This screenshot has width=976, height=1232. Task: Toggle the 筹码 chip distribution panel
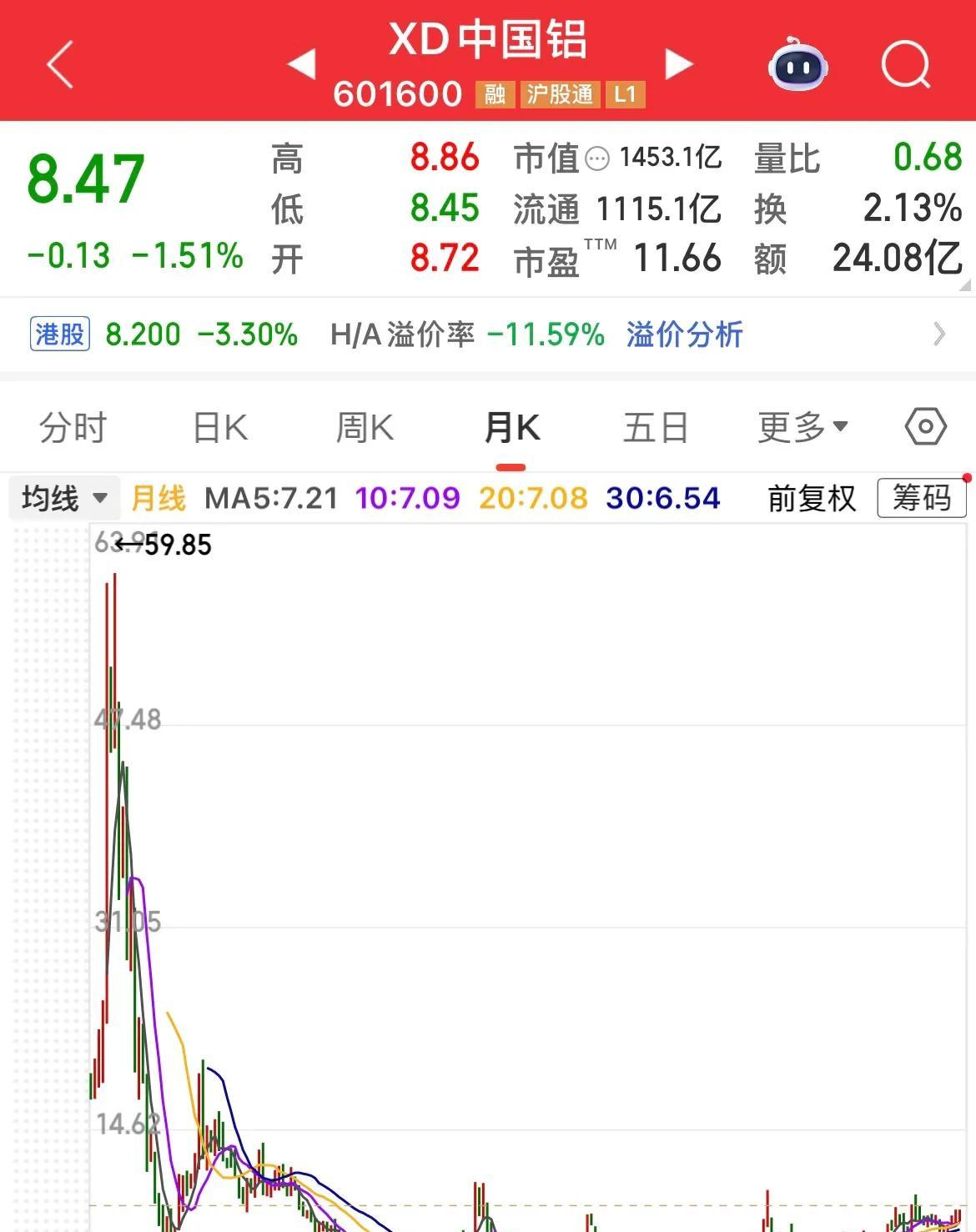pyautogui.click(x=920, y=498)
